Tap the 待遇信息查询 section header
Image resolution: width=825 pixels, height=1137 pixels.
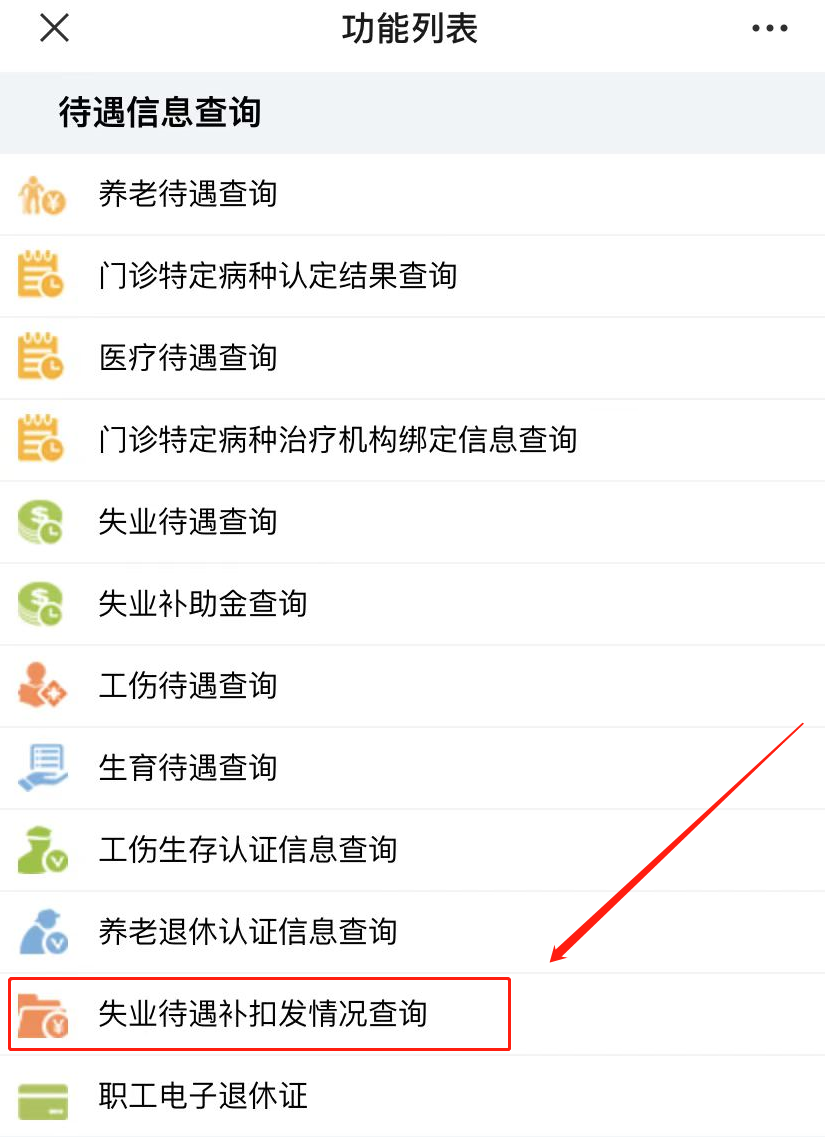tap(160, 112)
